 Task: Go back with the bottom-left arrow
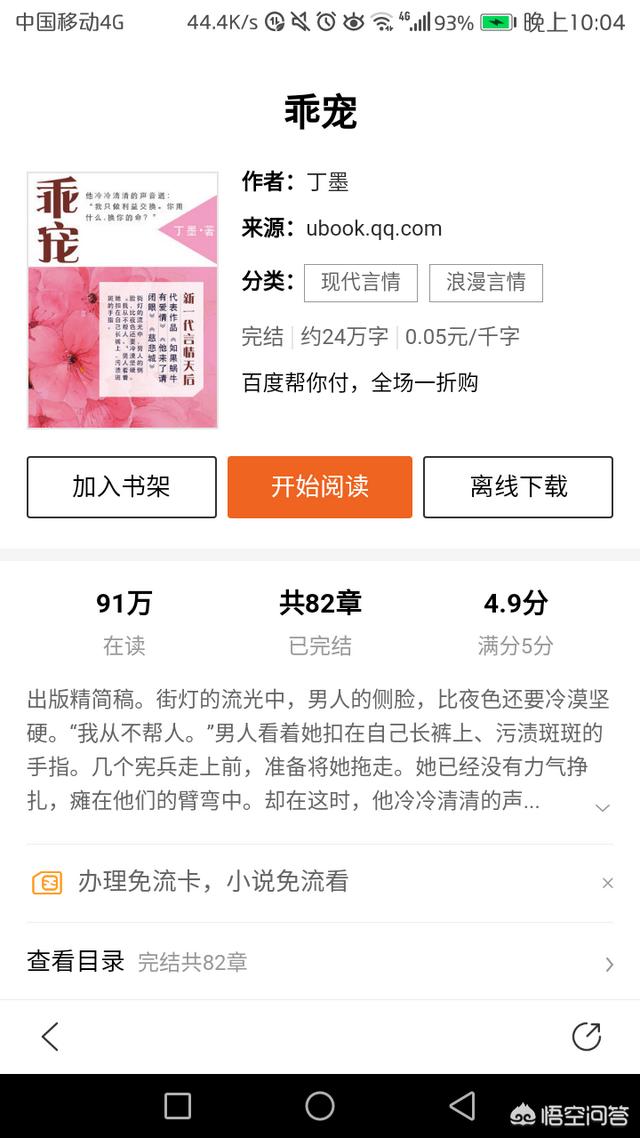coord(50,1036)
